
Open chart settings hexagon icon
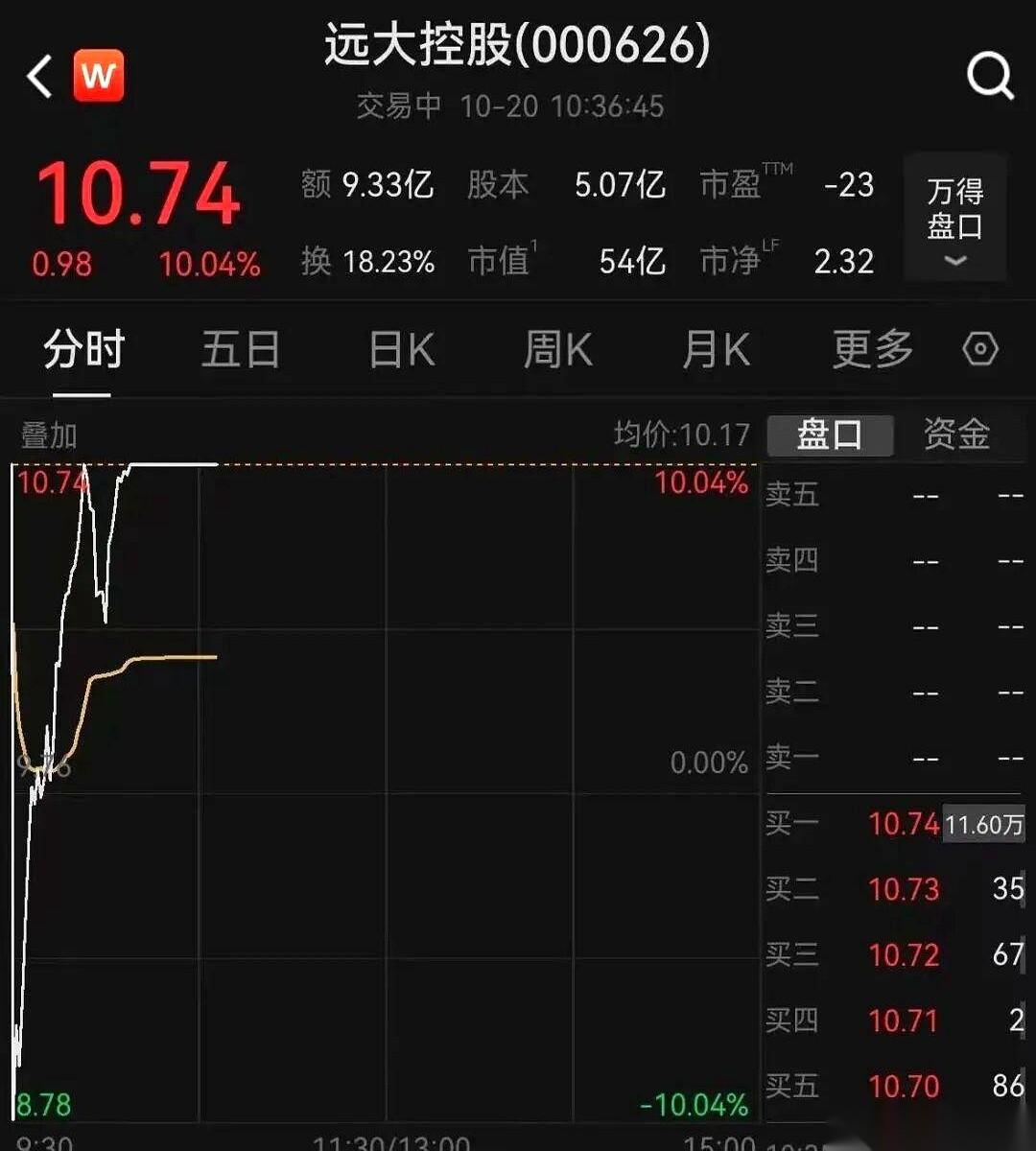coord(980,349)
